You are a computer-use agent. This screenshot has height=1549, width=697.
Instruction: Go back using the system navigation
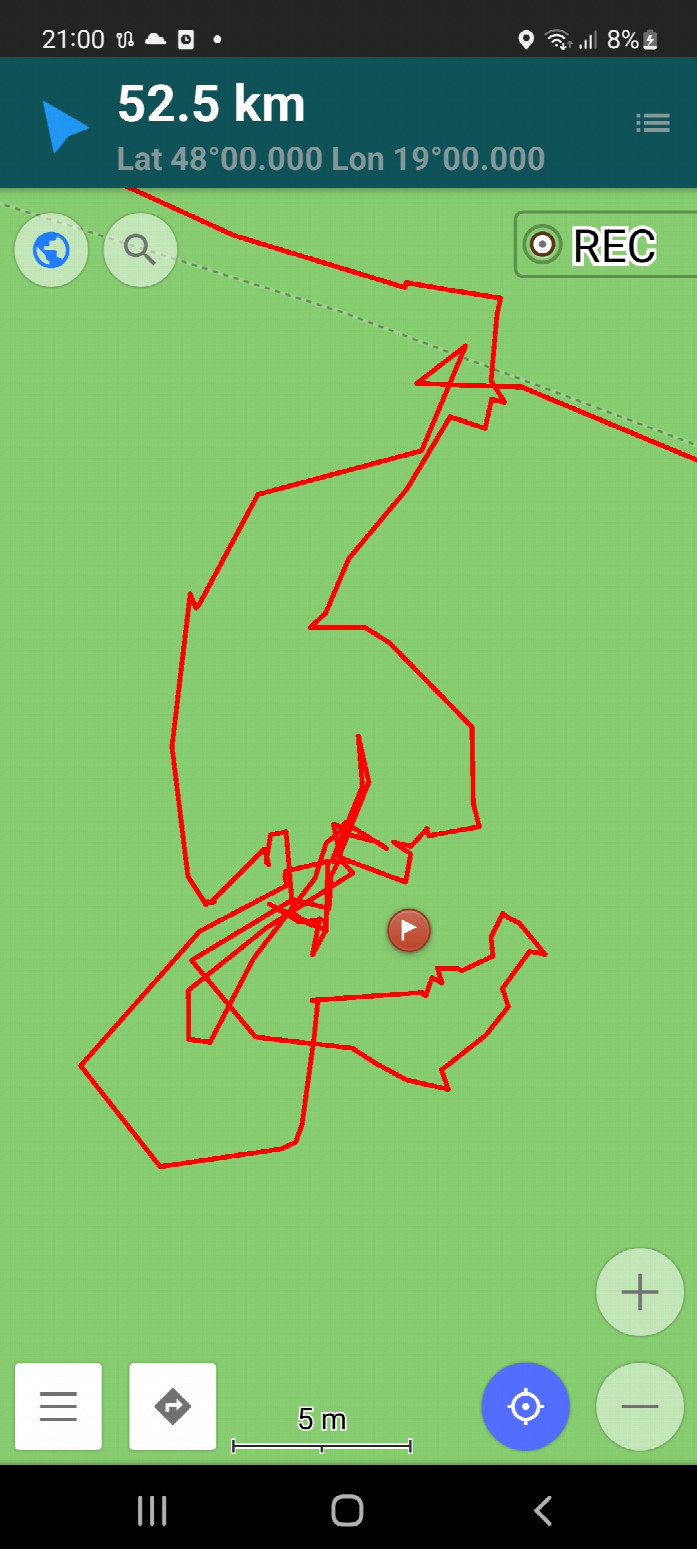pos(543,1510)
